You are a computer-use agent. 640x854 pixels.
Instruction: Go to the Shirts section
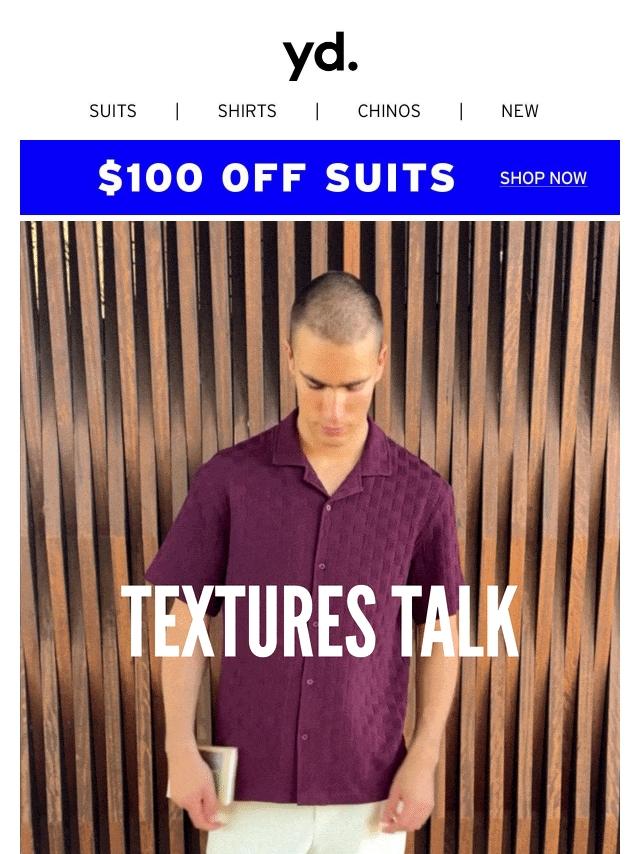(x=247, y=111)
